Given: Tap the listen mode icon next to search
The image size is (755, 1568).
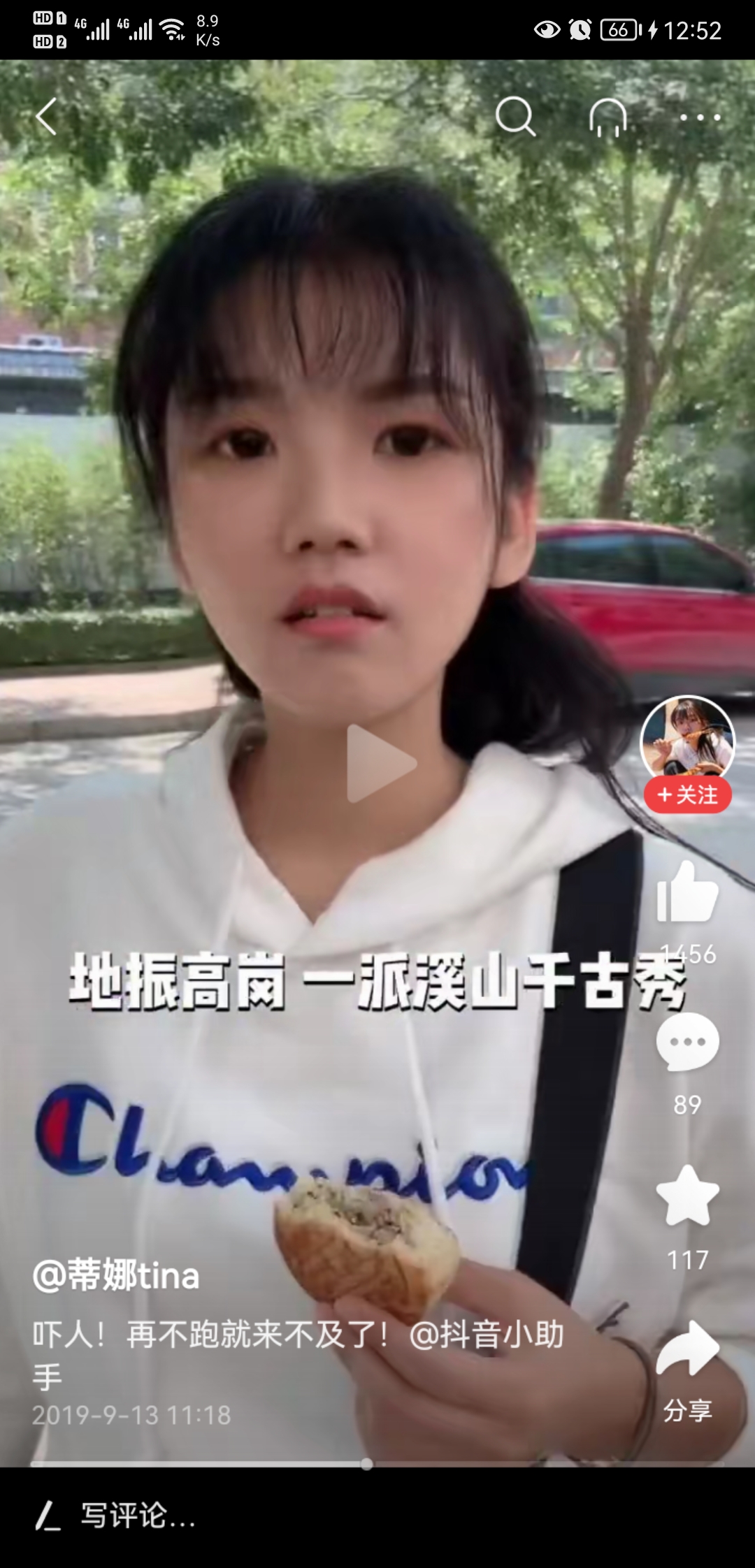Looking at the screenshot, I should pyautogui.click(x=607, y=117).
